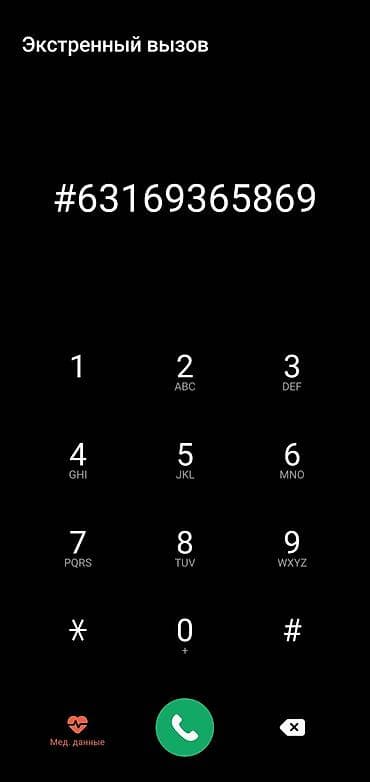Image resolution: width=370 pixels, height=782 pixels.
Task: Dial digit 6 MNO
Action: [292, 461]
